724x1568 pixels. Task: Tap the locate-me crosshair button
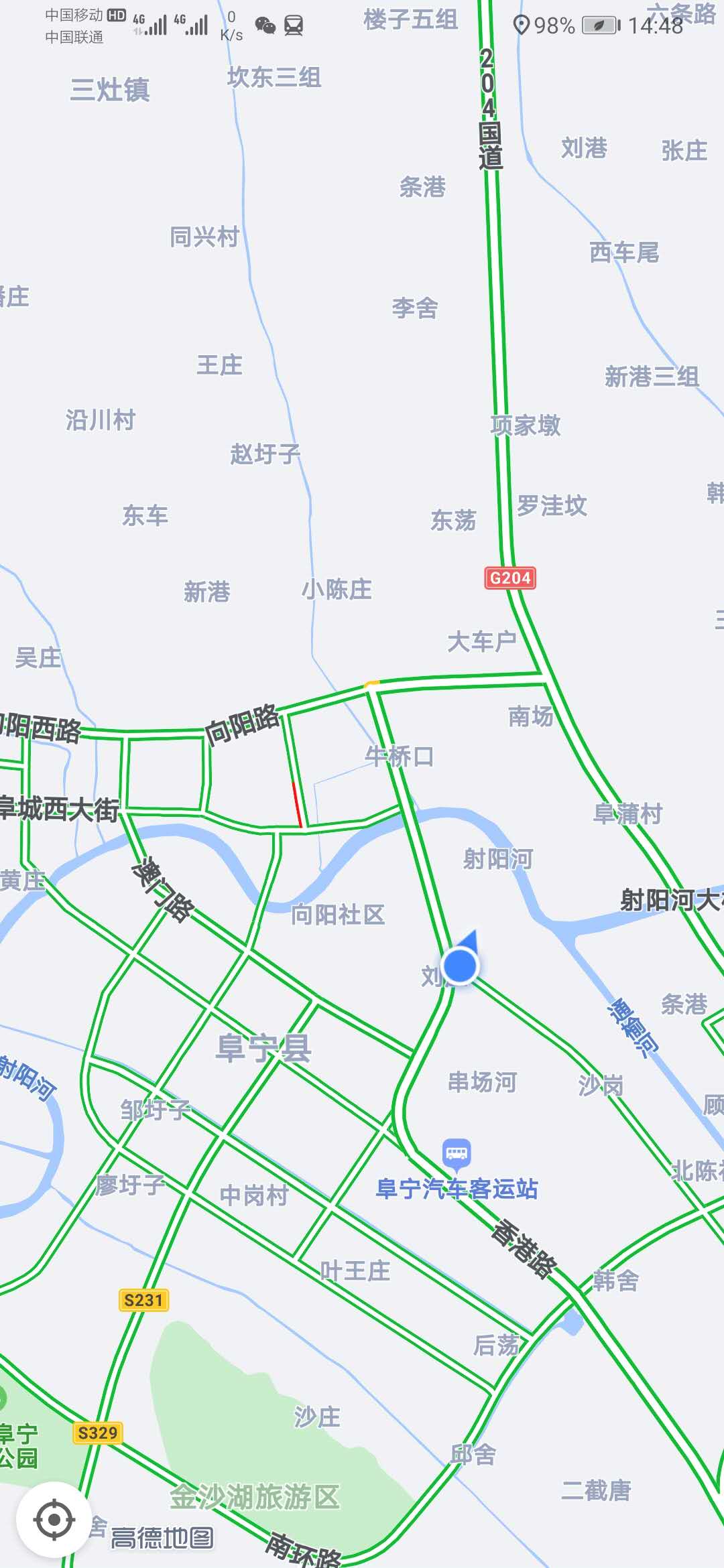click(x=54, y=1519)
